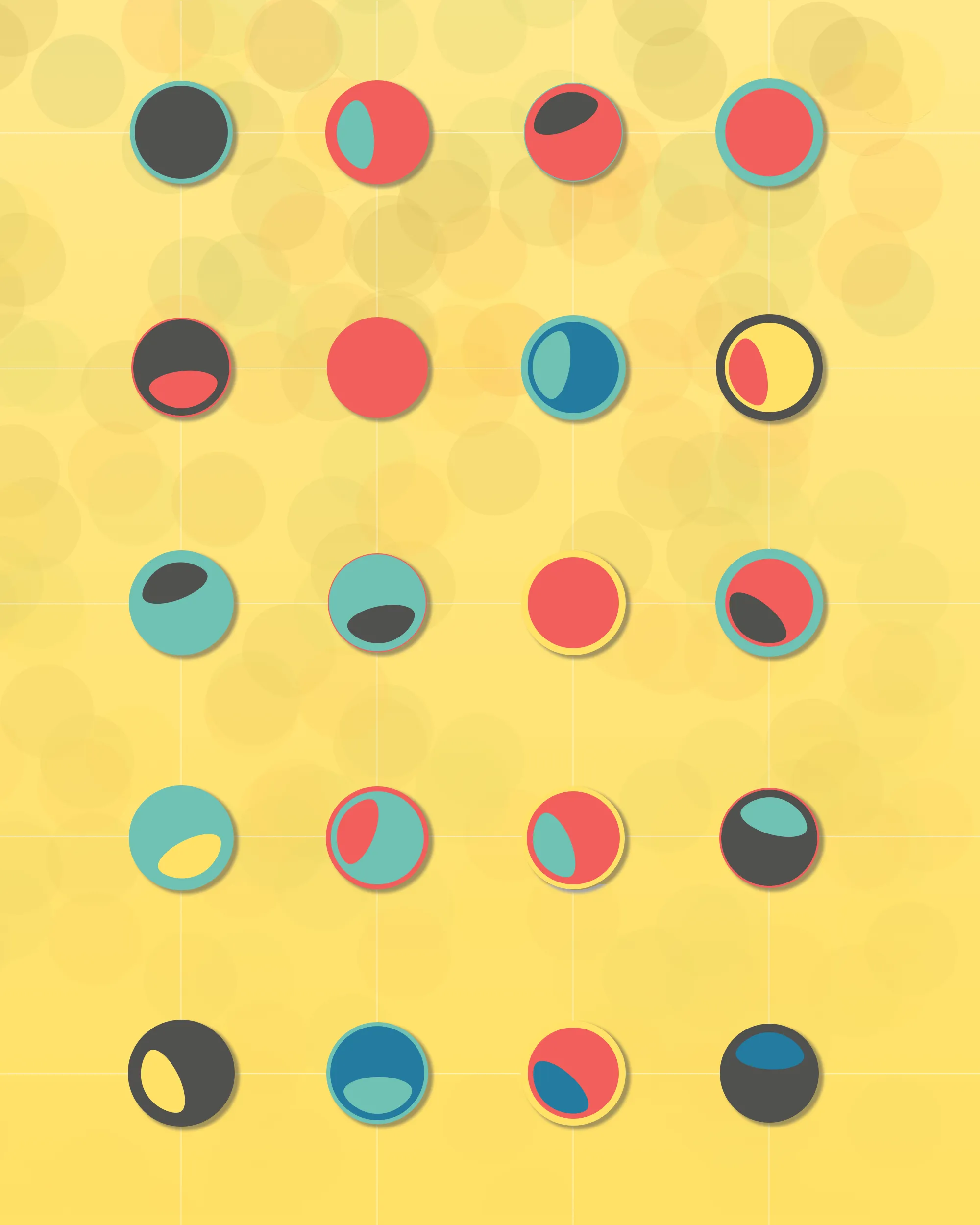
Task: Tap the yellow-ringed red circle with teal oval
Action: point(573,837)
